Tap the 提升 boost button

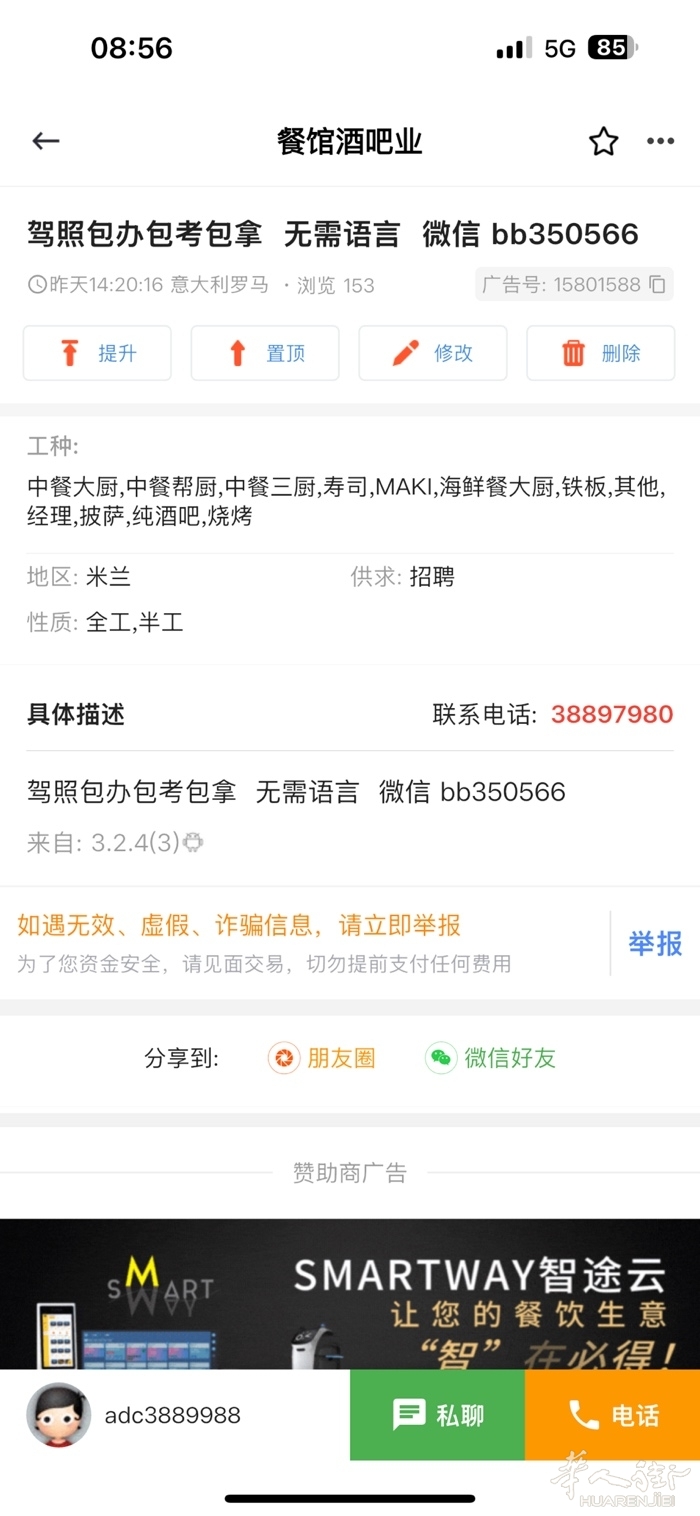point(97,353)
